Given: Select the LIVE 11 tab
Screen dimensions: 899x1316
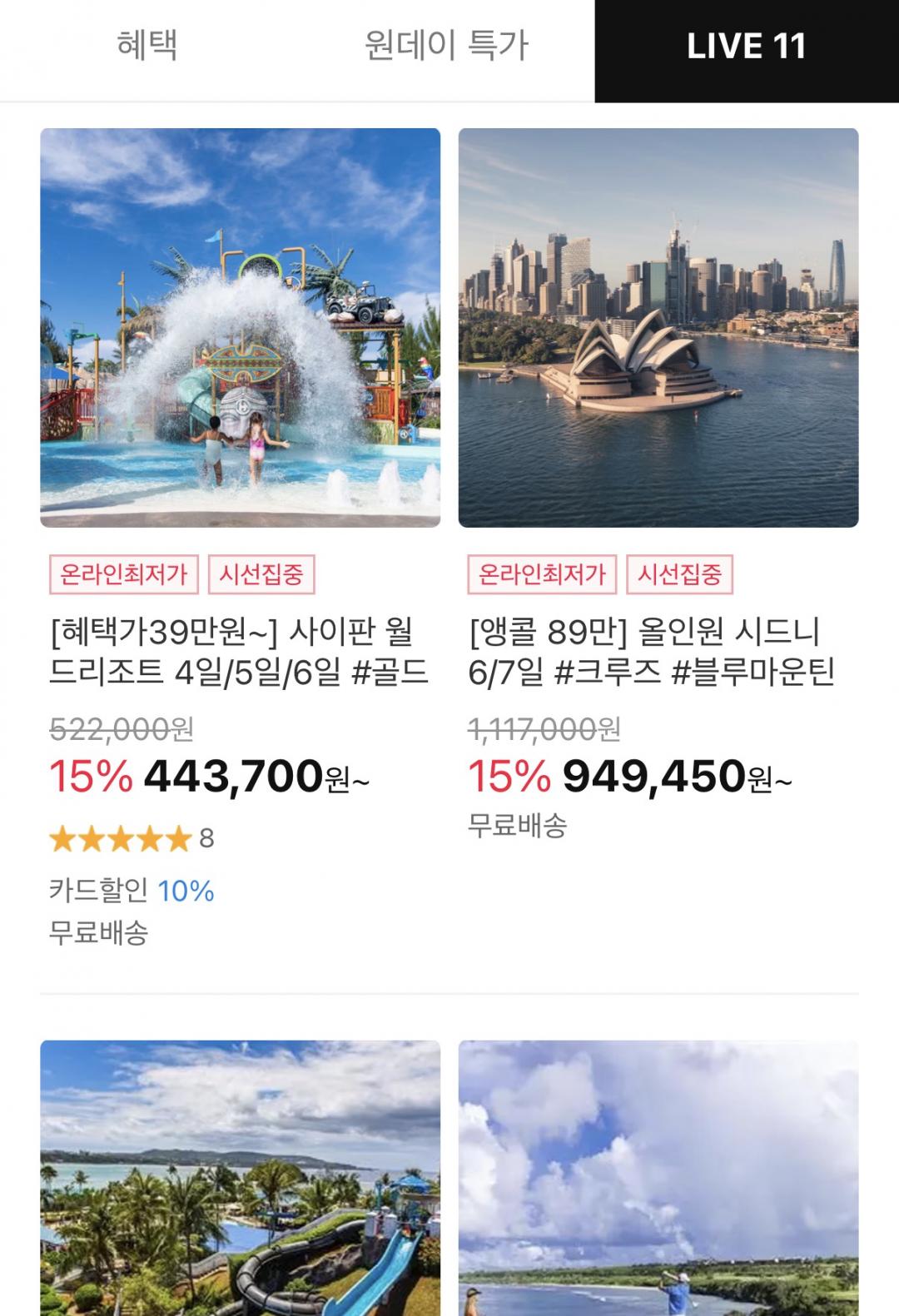Looking at the screenshot, I should pos(746,47).
